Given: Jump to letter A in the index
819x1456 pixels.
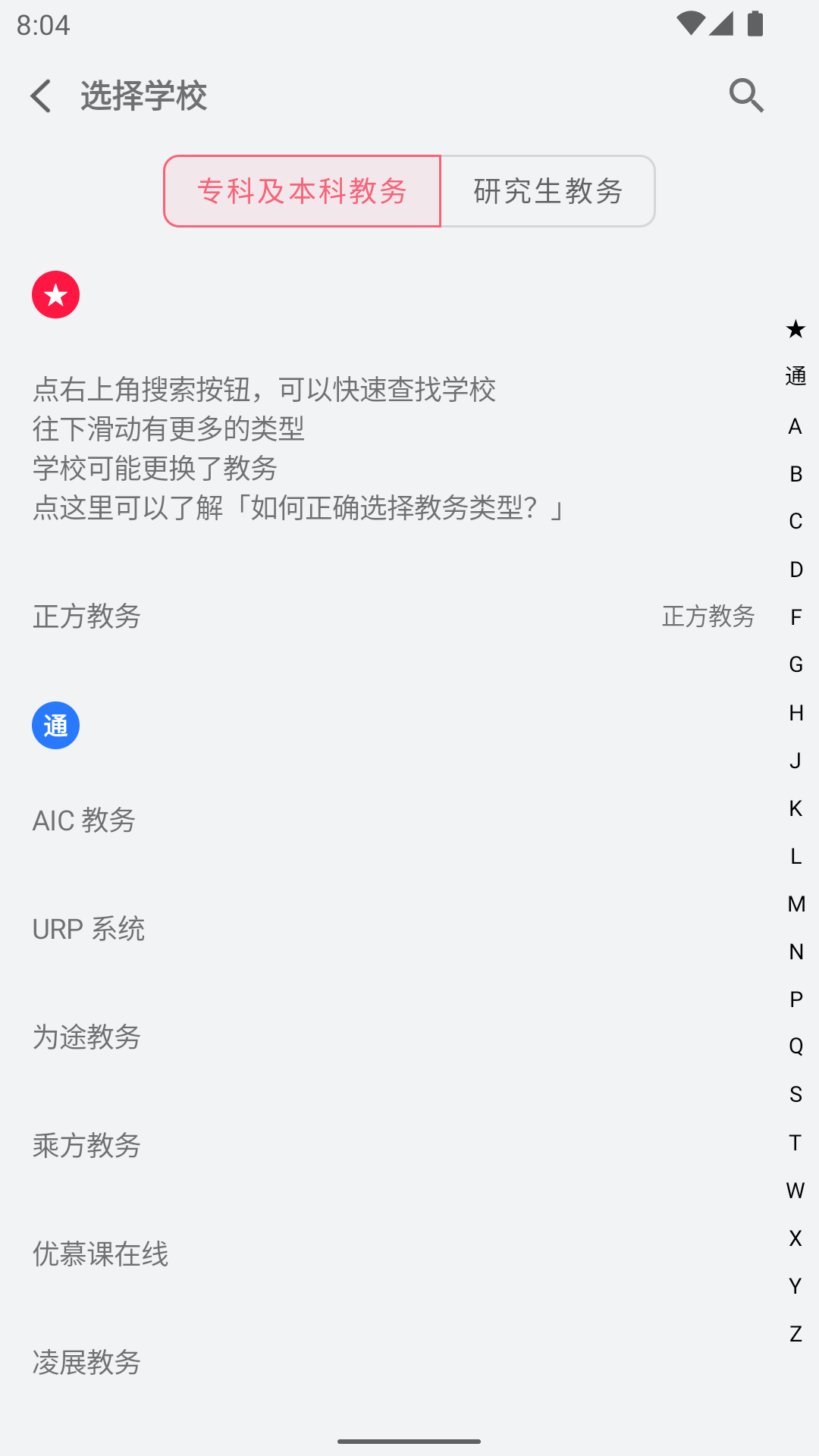Looking at the screenshot, I should [795, 426].
